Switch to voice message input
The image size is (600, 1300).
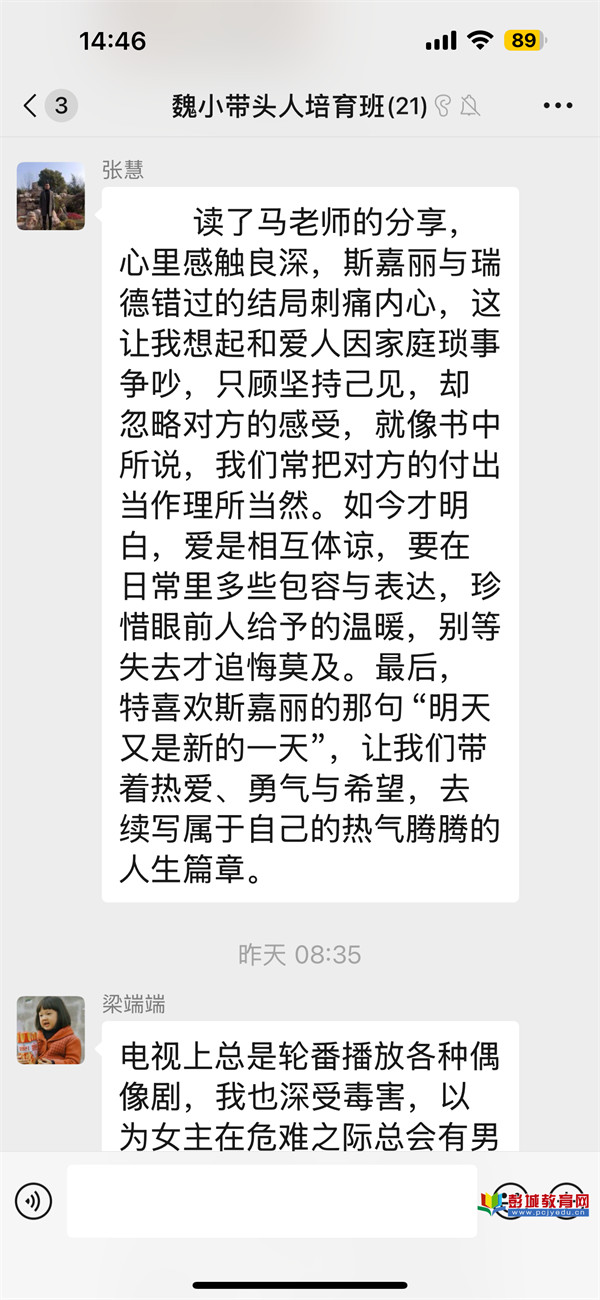click(x=33, y=1200)
